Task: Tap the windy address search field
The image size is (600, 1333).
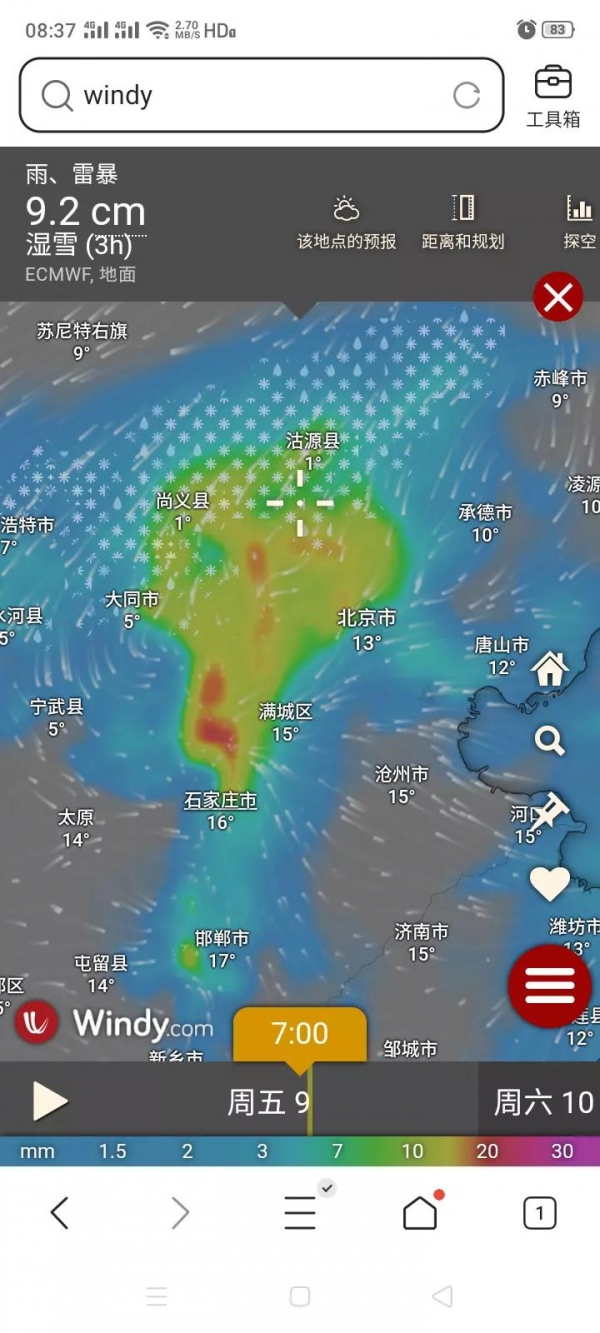Action: click(x=250, y=95)
